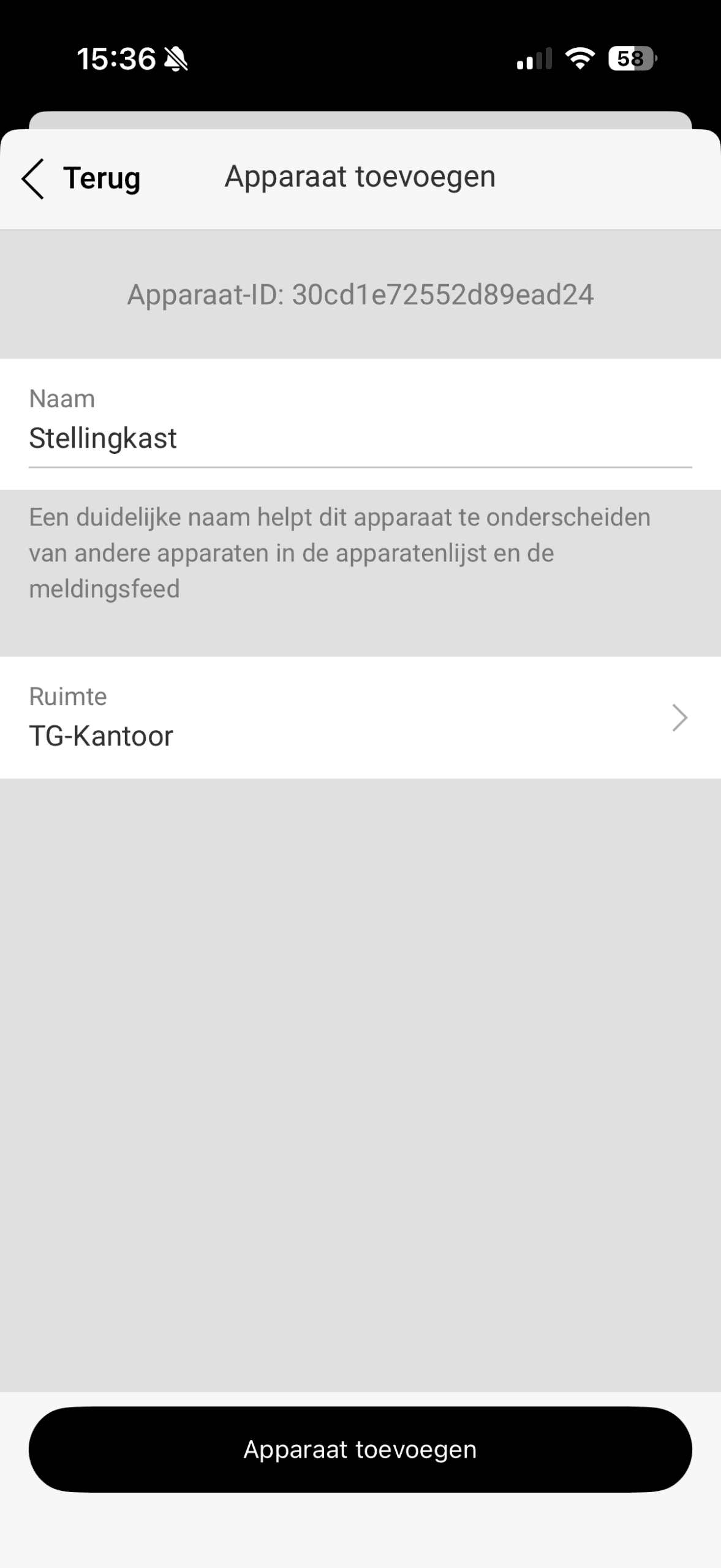Confirm with the black Apparaat toevoegen button
Viewport: 721px width, 1568px height.
(x=360, y=1449)
